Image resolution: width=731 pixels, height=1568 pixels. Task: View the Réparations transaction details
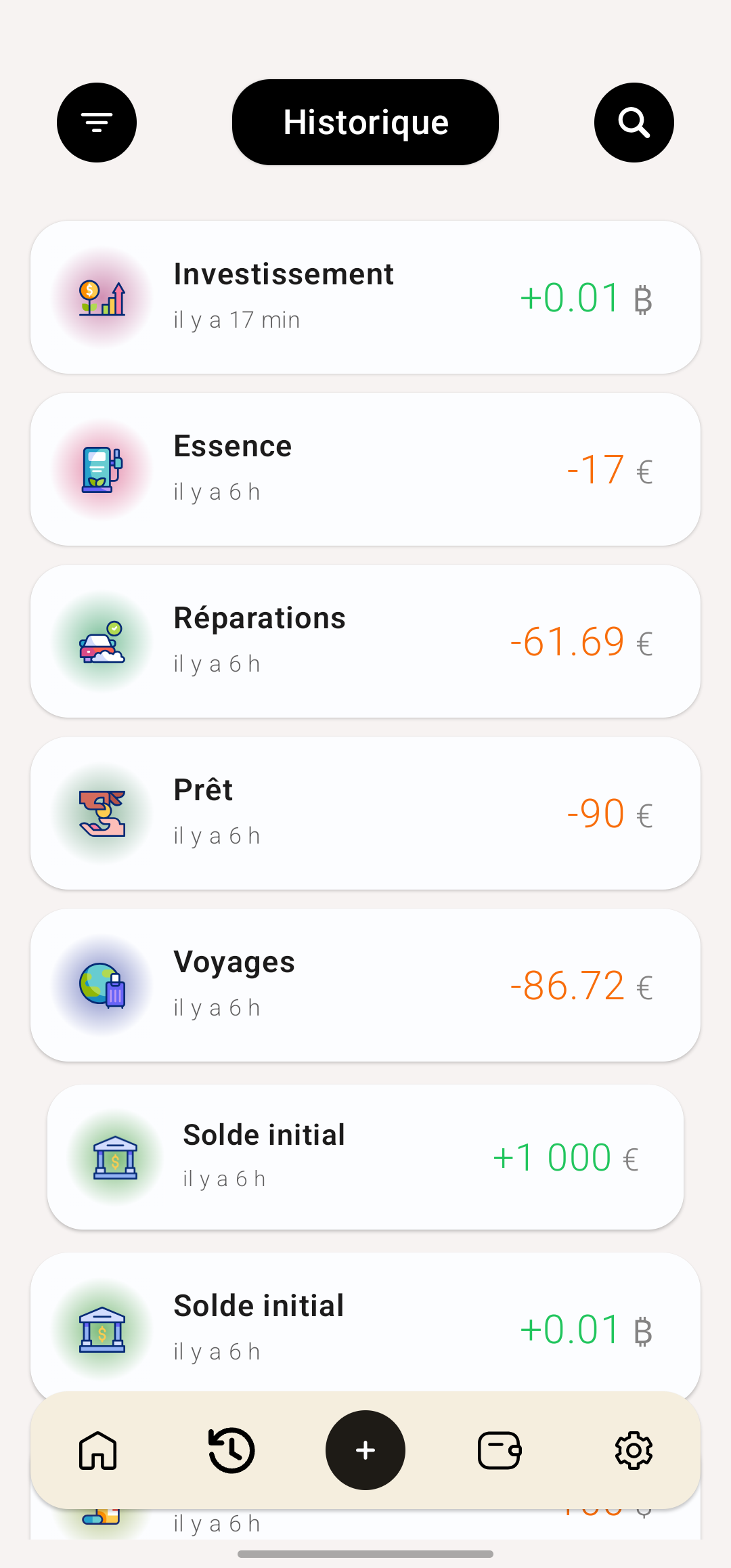pos(365,641)
